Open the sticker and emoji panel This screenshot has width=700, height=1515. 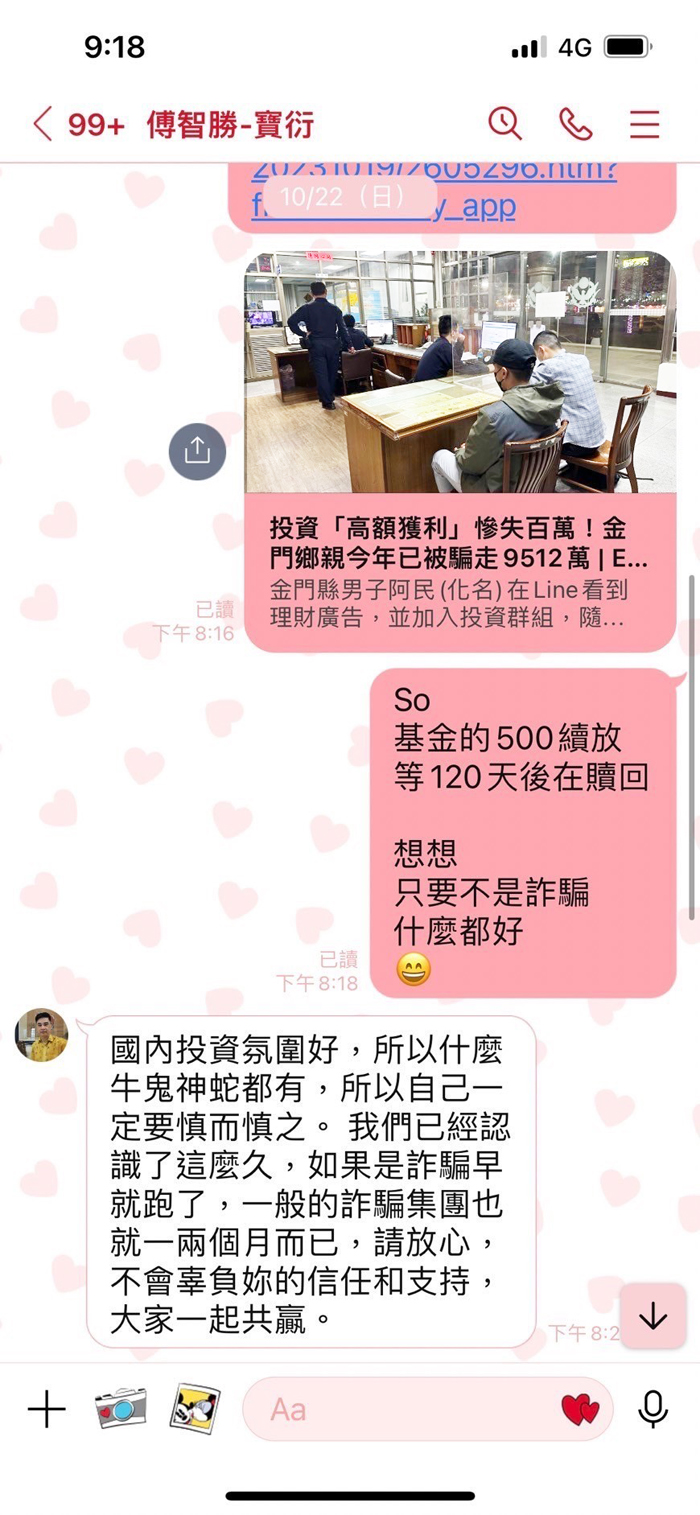(580, 1410)
